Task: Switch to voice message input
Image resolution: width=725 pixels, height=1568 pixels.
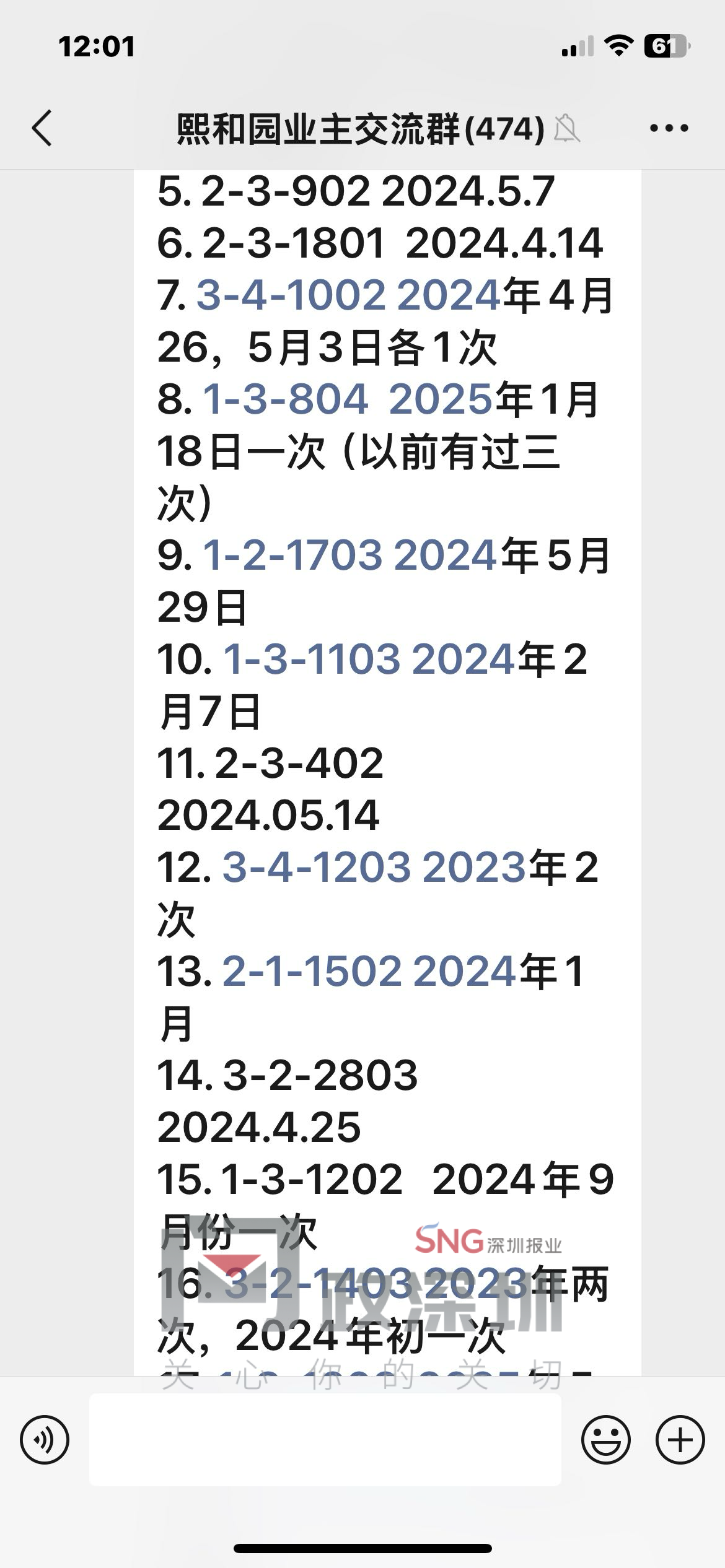Action: (x=45, y=1440)
